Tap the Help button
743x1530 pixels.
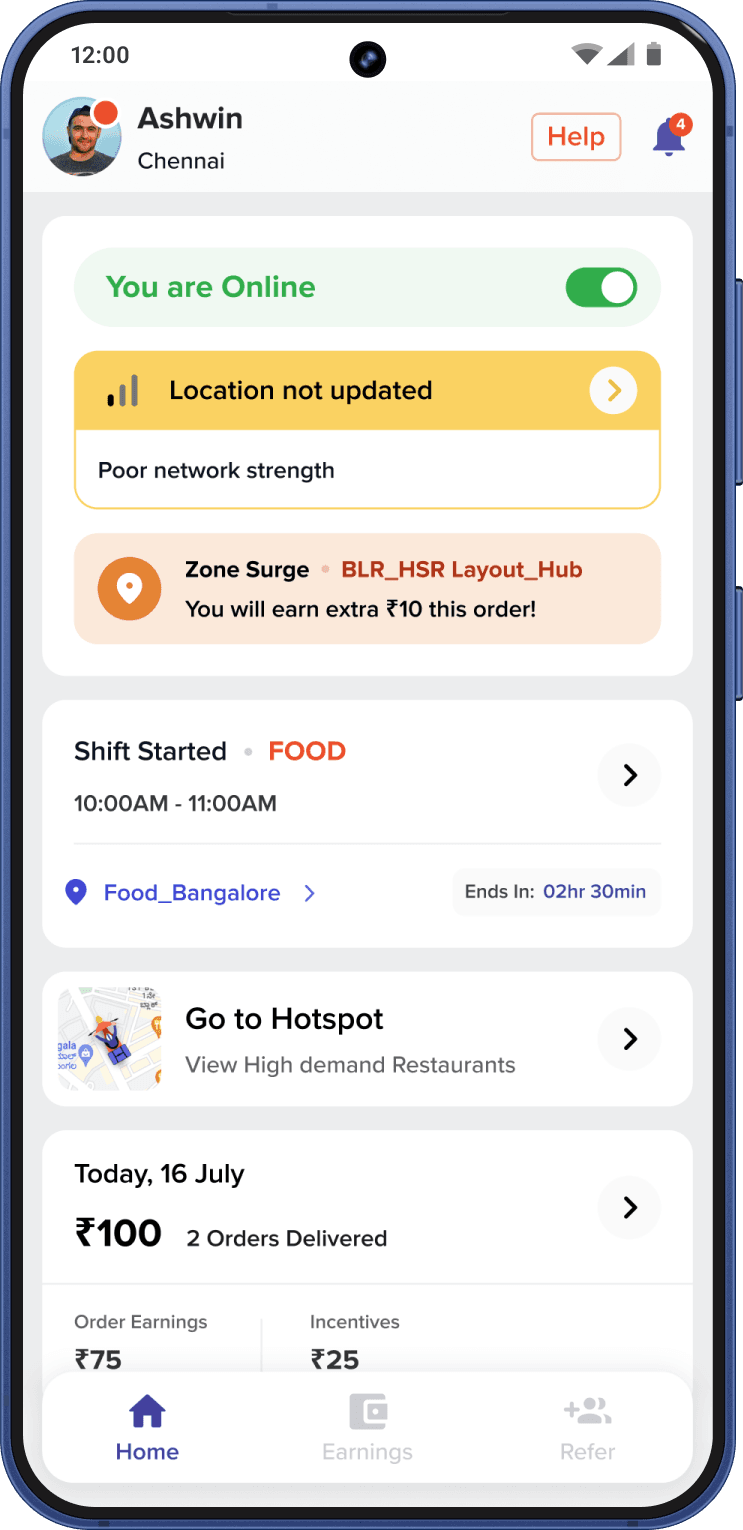576,137
